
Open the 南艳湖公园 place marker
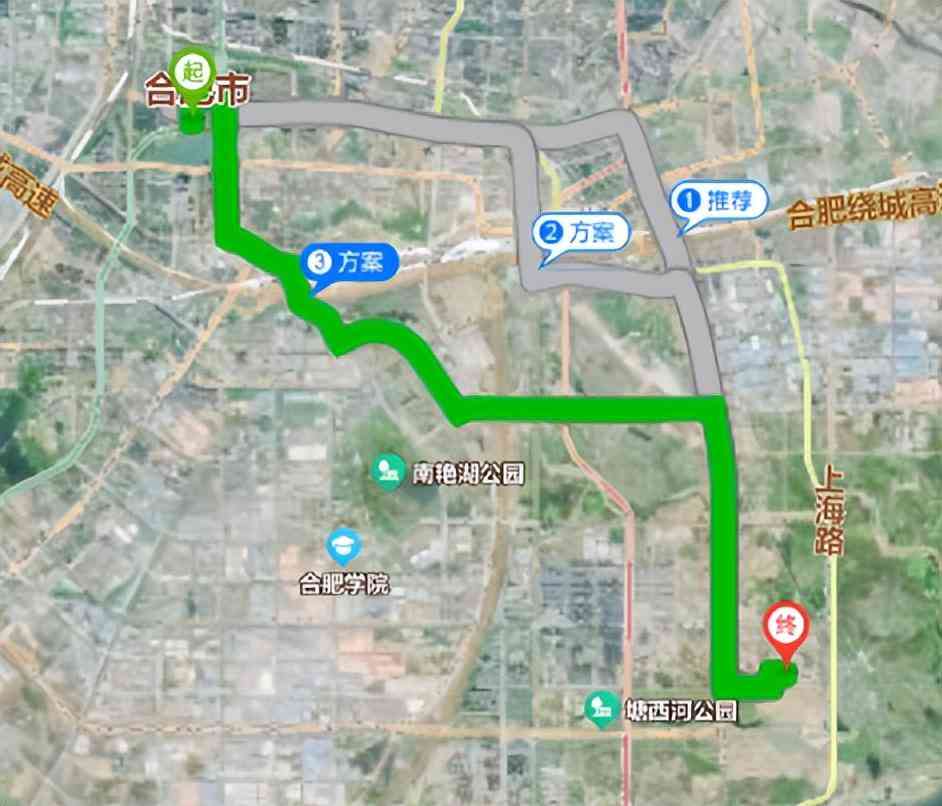click(x=385, y=470)
